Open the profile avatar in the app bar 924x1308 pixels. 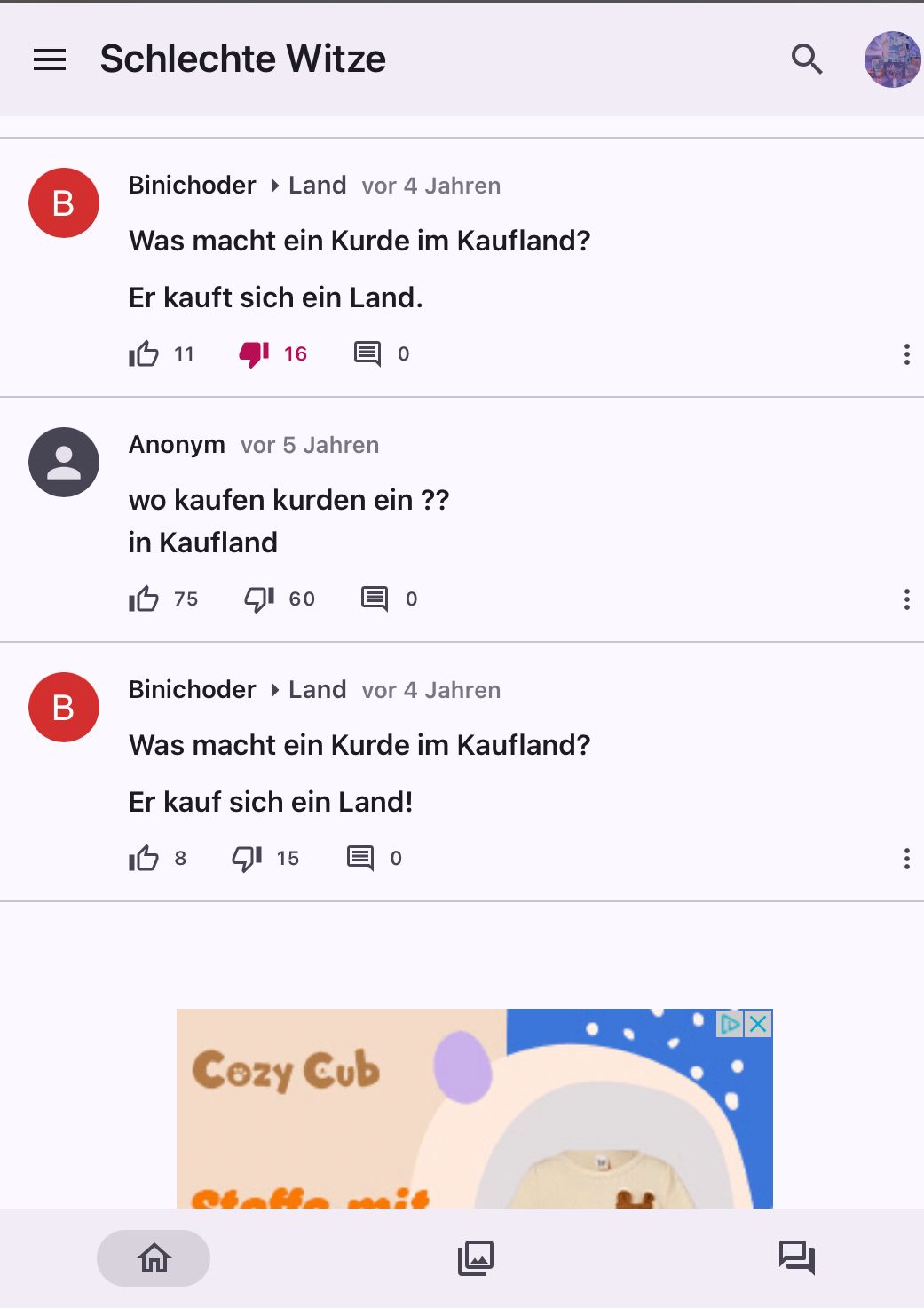[x=892, y=59]
